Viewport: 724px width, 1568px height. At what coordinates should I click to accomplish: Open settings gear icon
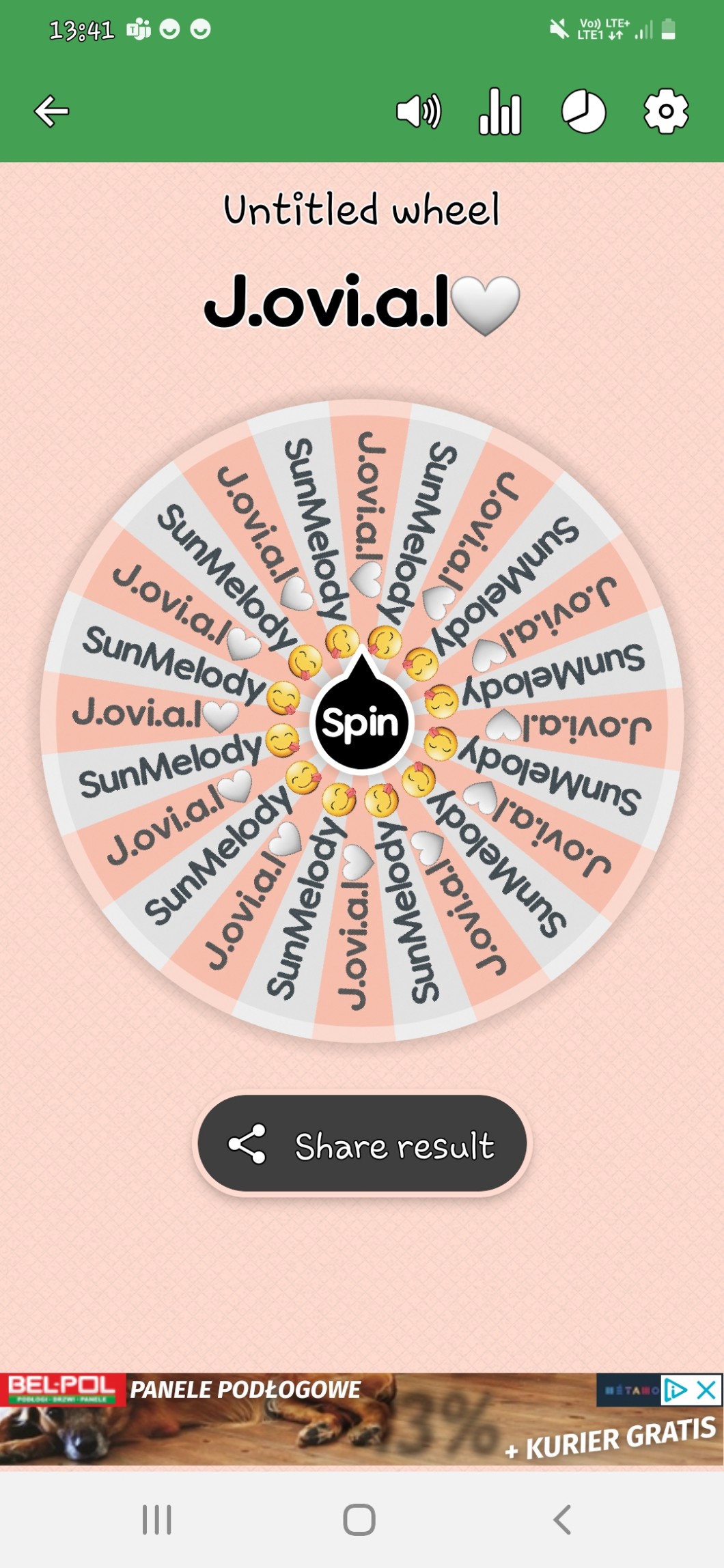coord(666,111)
